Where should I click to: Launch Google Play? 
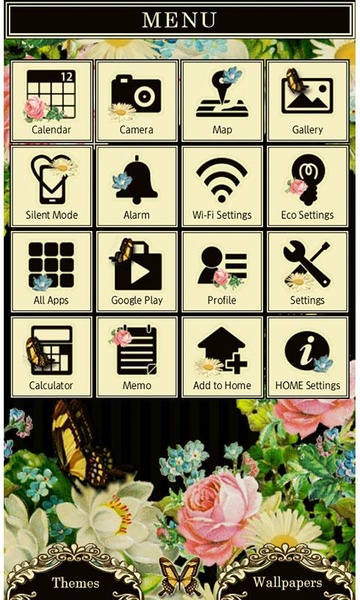pyautogui.click(x=137, y=272)
